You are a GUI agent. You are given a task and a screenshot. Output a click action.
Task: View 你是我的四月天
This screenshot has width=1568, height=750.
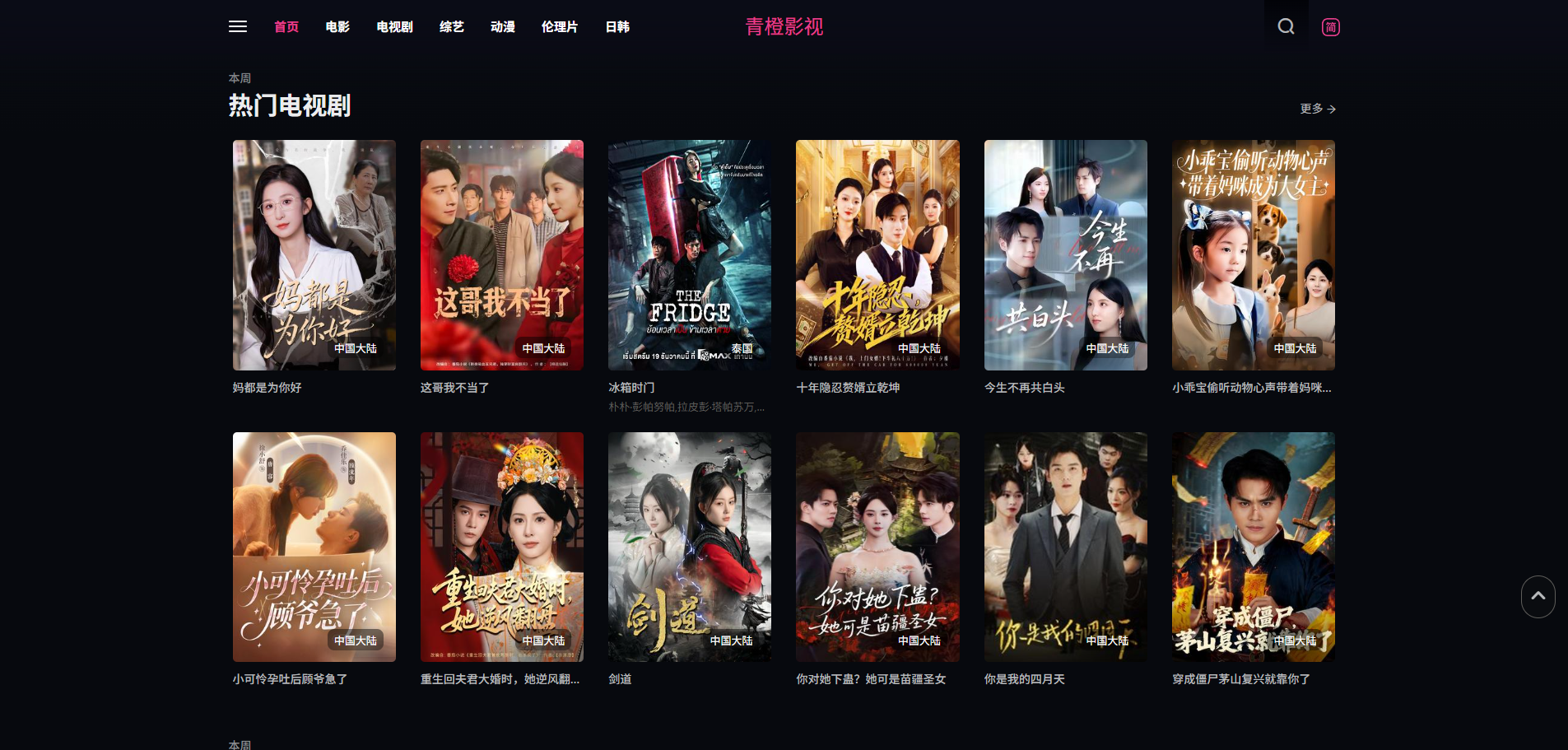click(1065, 547)
